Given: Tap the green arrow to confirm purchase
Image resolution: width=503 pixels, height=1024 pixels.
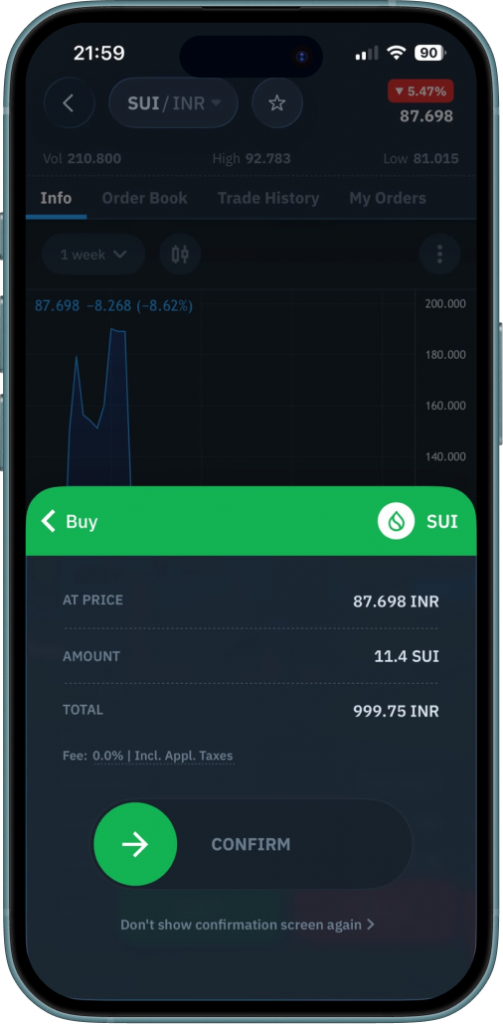Looking at the screenshot, I should click(135, 844).
